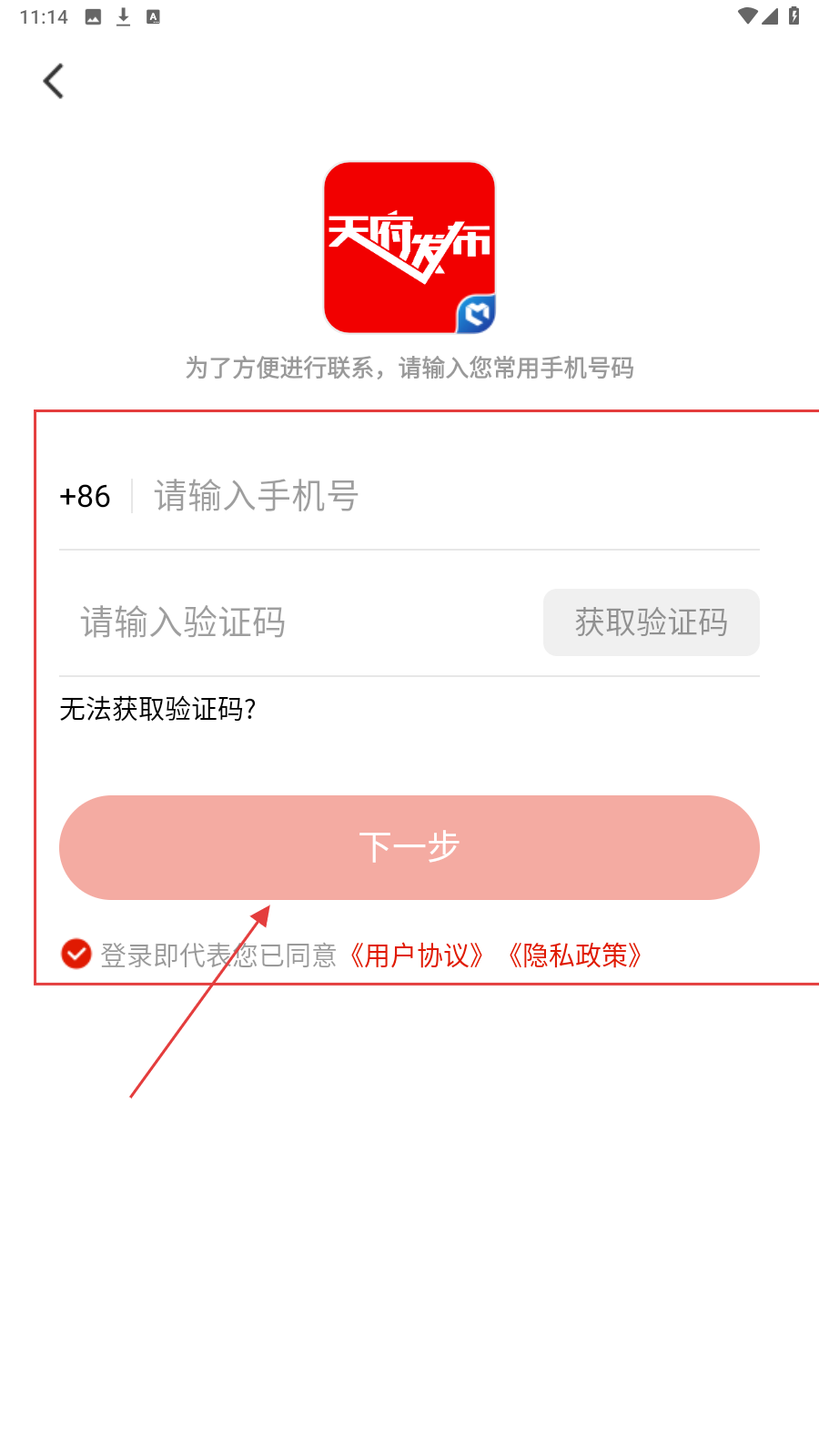Go back using the top arrow
This screenshot has width=819, height=1456.
54,81
